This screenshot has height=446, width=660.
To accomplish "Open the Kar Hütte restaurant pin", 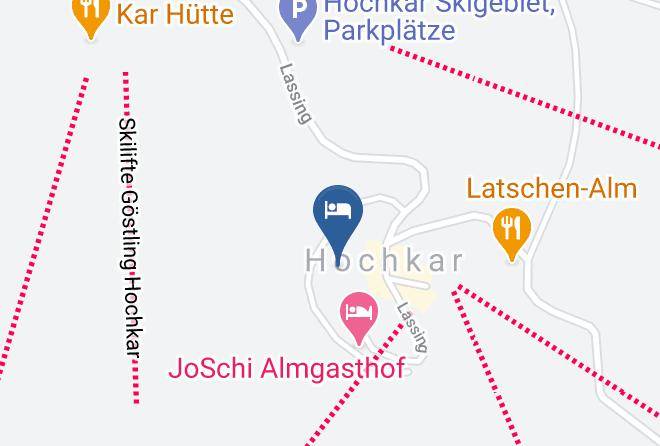I will [91, 15].
